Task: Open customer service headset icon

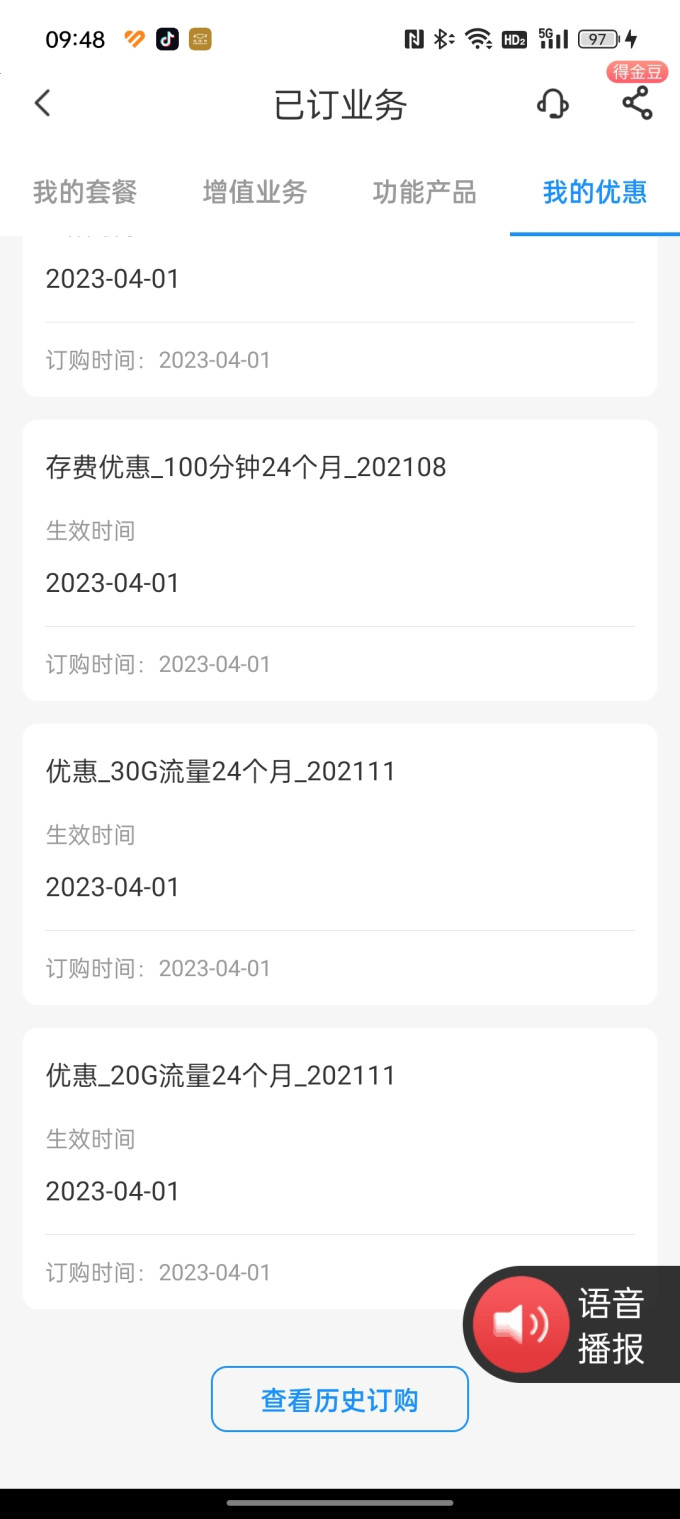Action: 553,103
